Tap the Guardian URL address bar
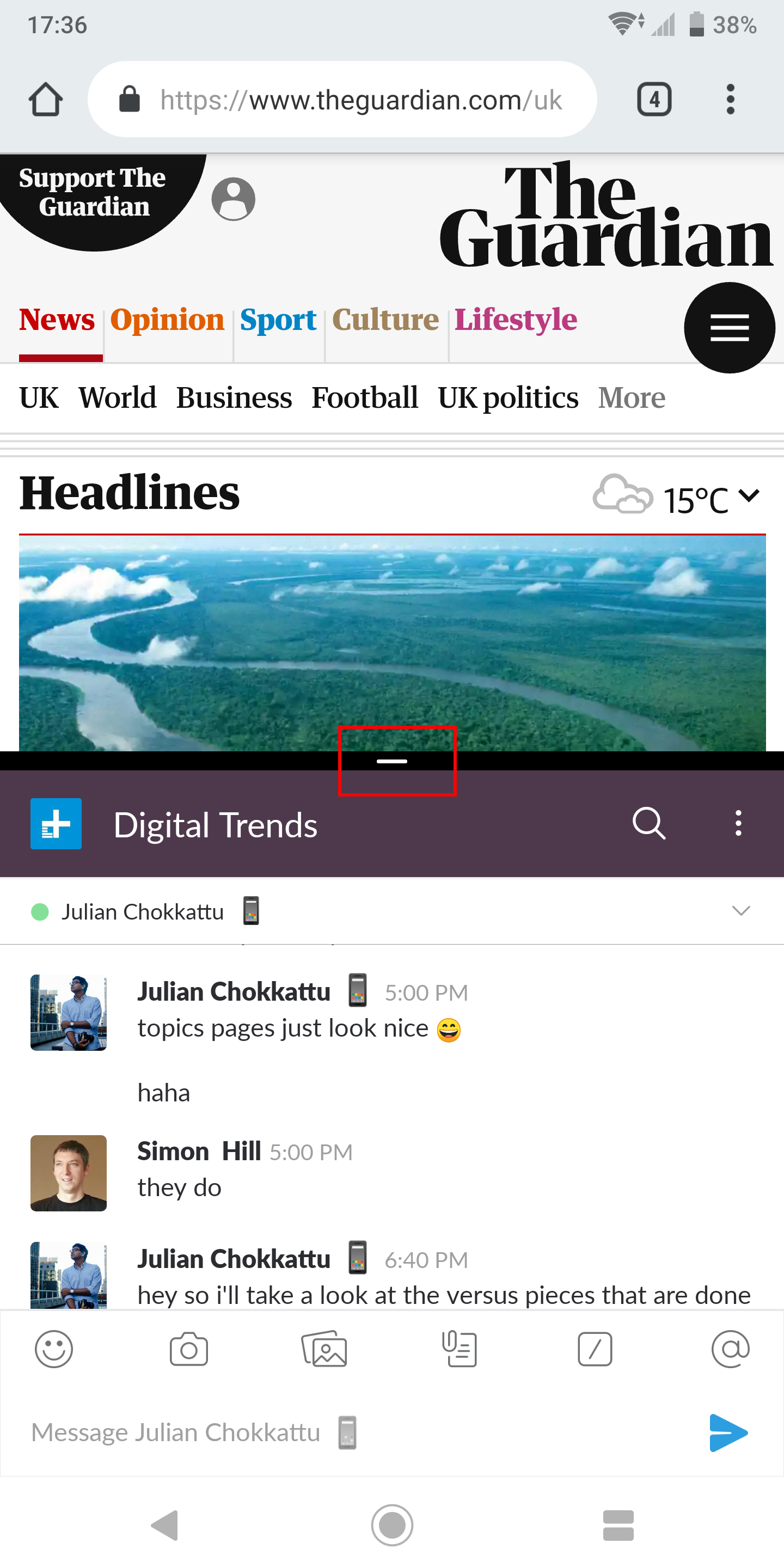 click(342, 99)
